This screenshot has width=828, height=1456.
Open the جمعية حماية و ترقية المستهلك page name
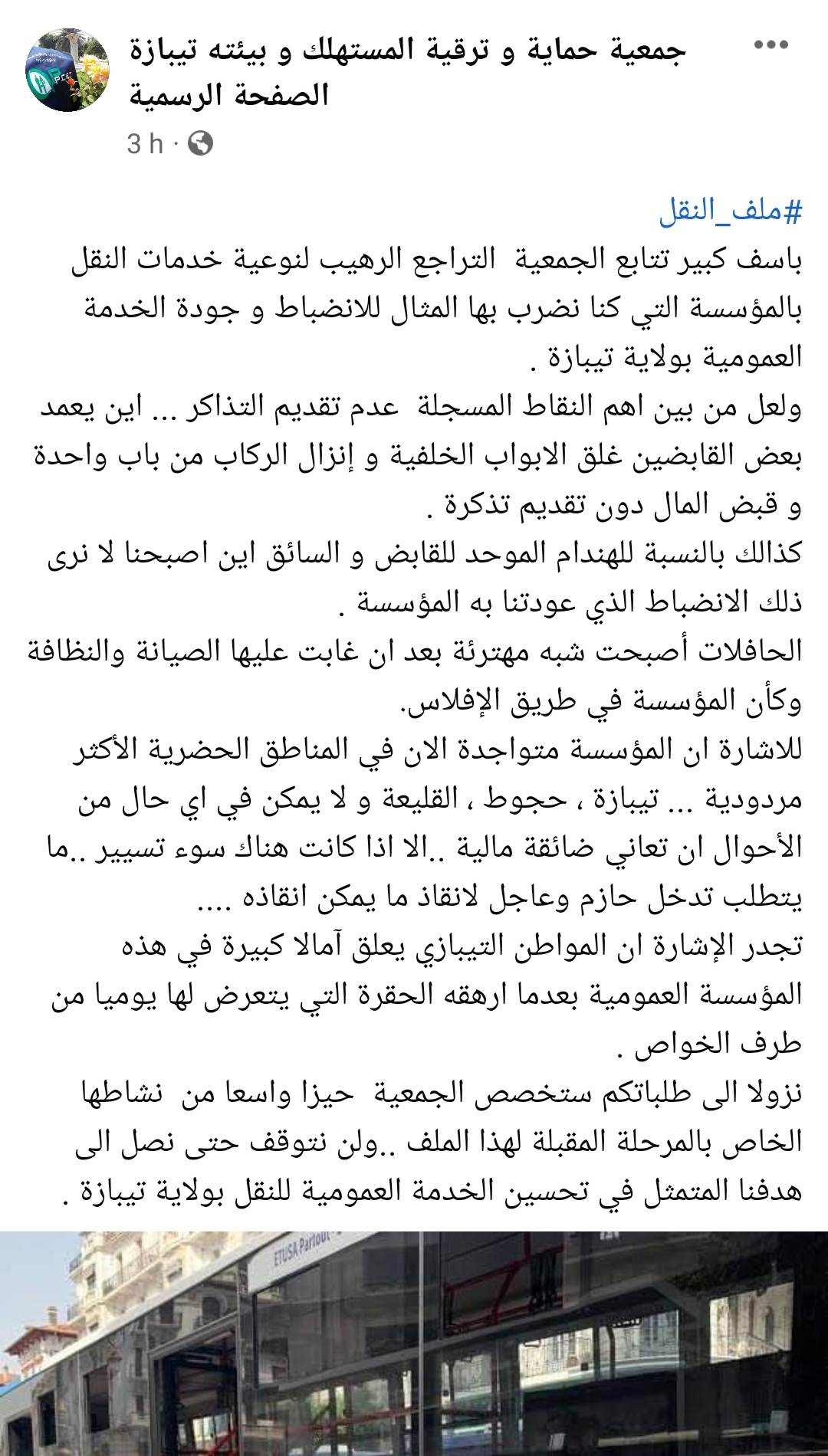point(406,52)
